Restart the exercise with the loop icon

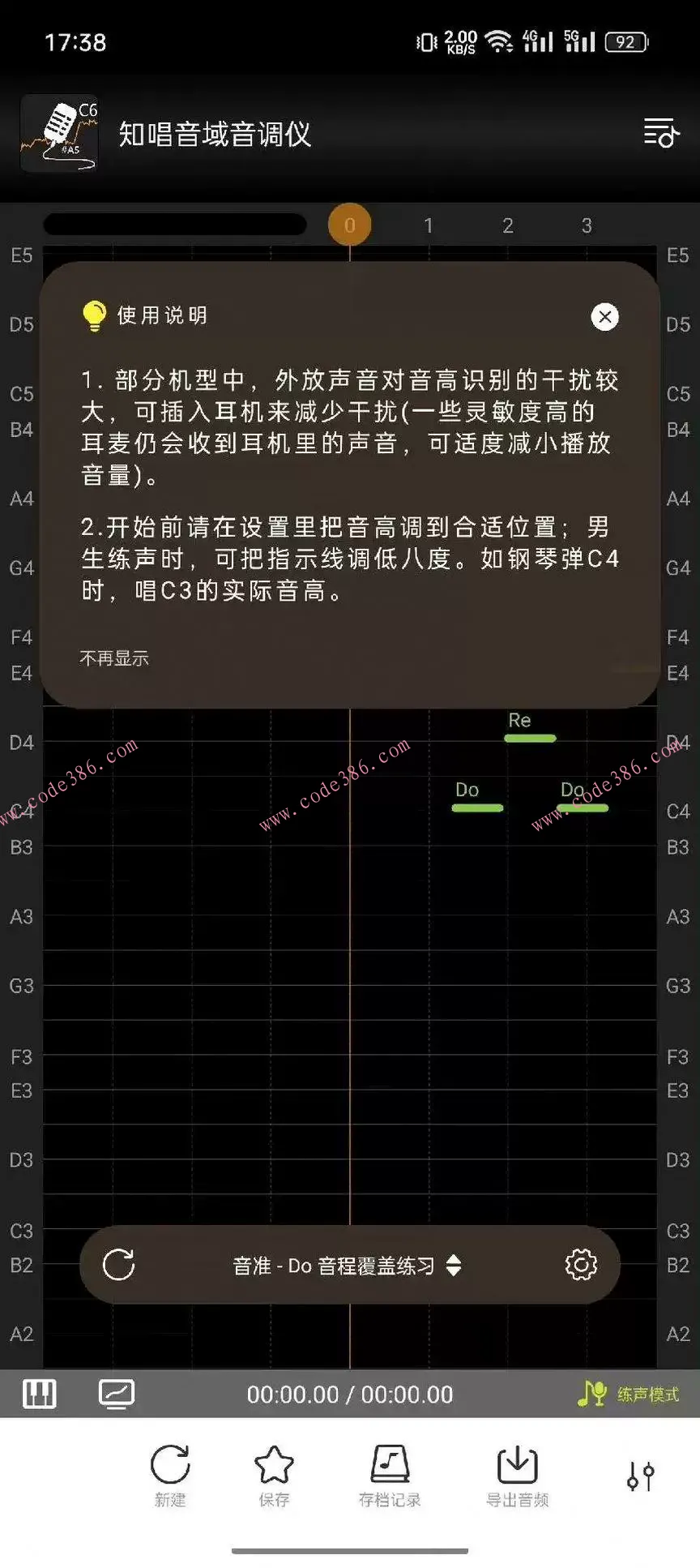point(119,1265)
